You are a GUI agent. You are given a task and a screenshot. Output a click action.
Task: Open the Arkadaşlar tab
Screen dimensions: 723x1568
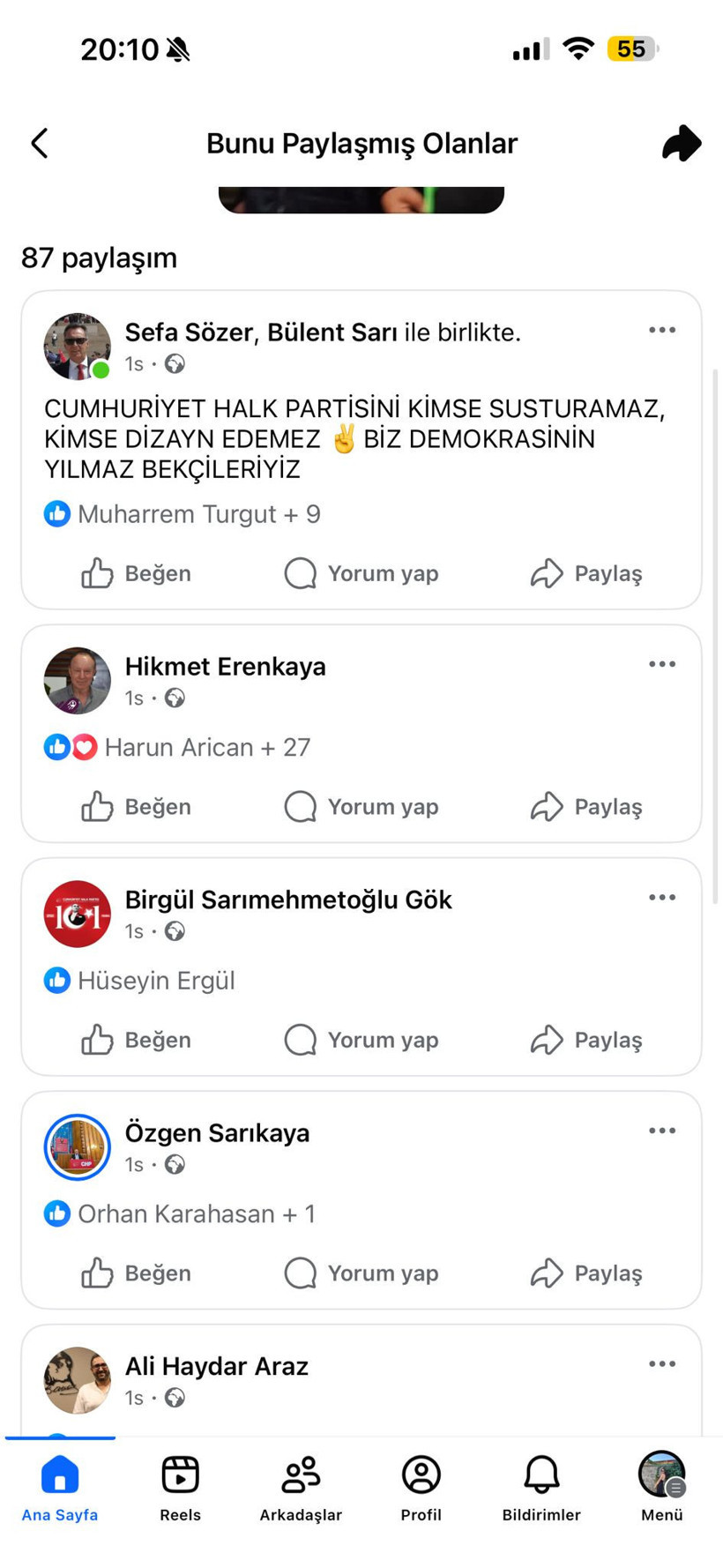tap(301, 1487)
